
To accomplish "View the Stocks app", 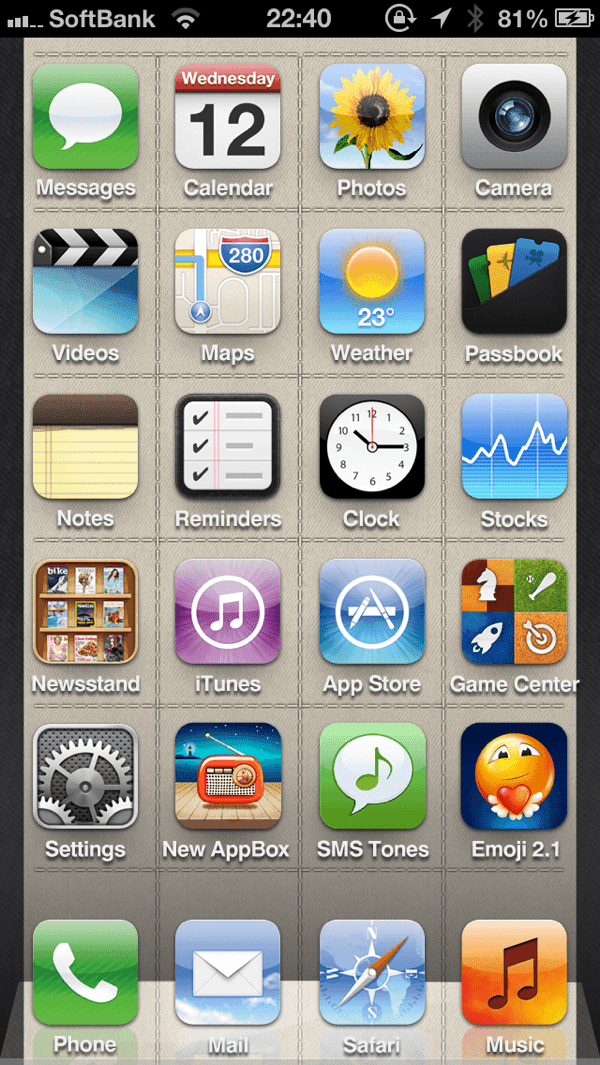I will click(514, 447).
